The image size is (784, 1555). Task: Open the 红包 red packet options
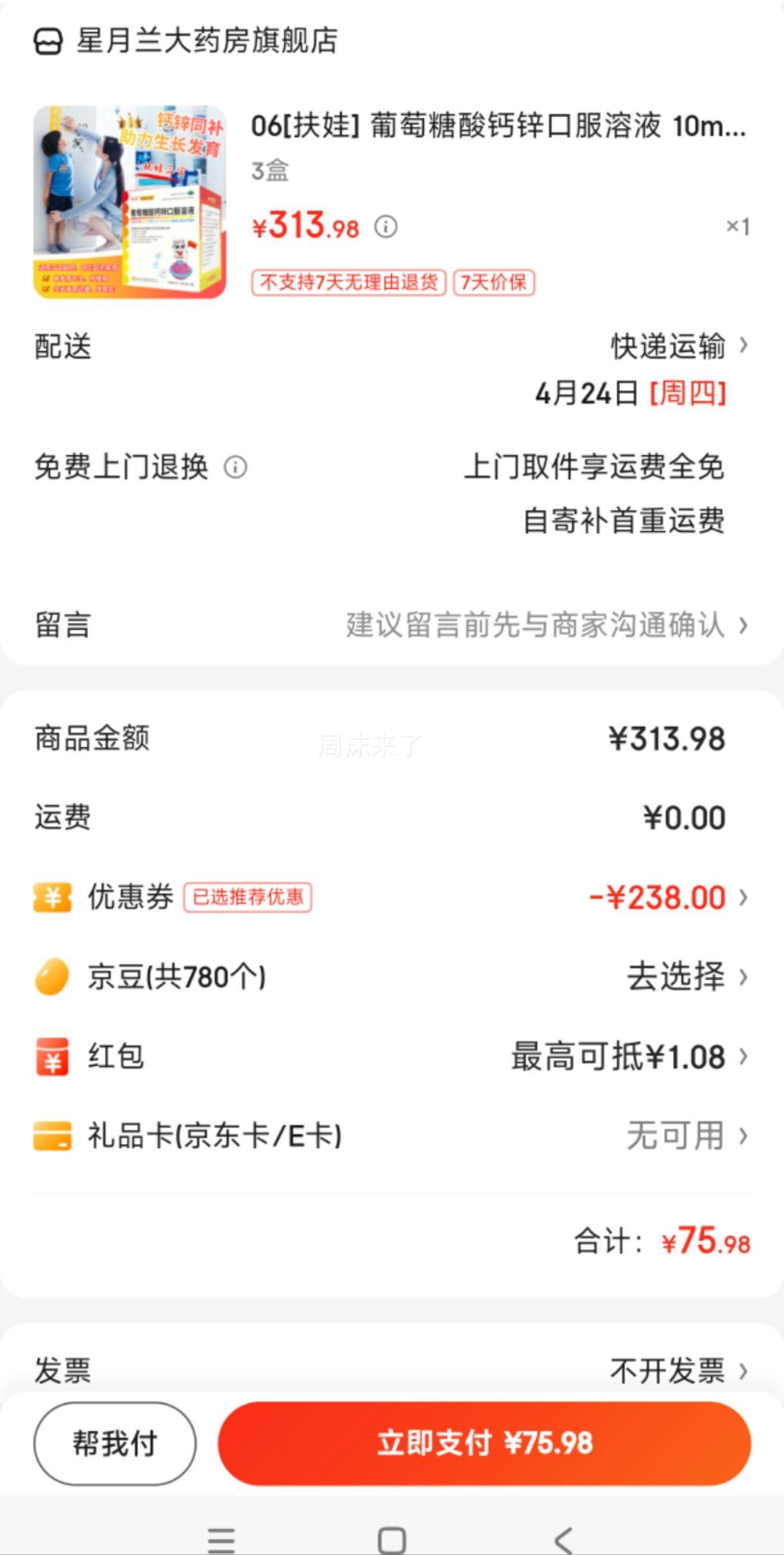click(392, 1057)
